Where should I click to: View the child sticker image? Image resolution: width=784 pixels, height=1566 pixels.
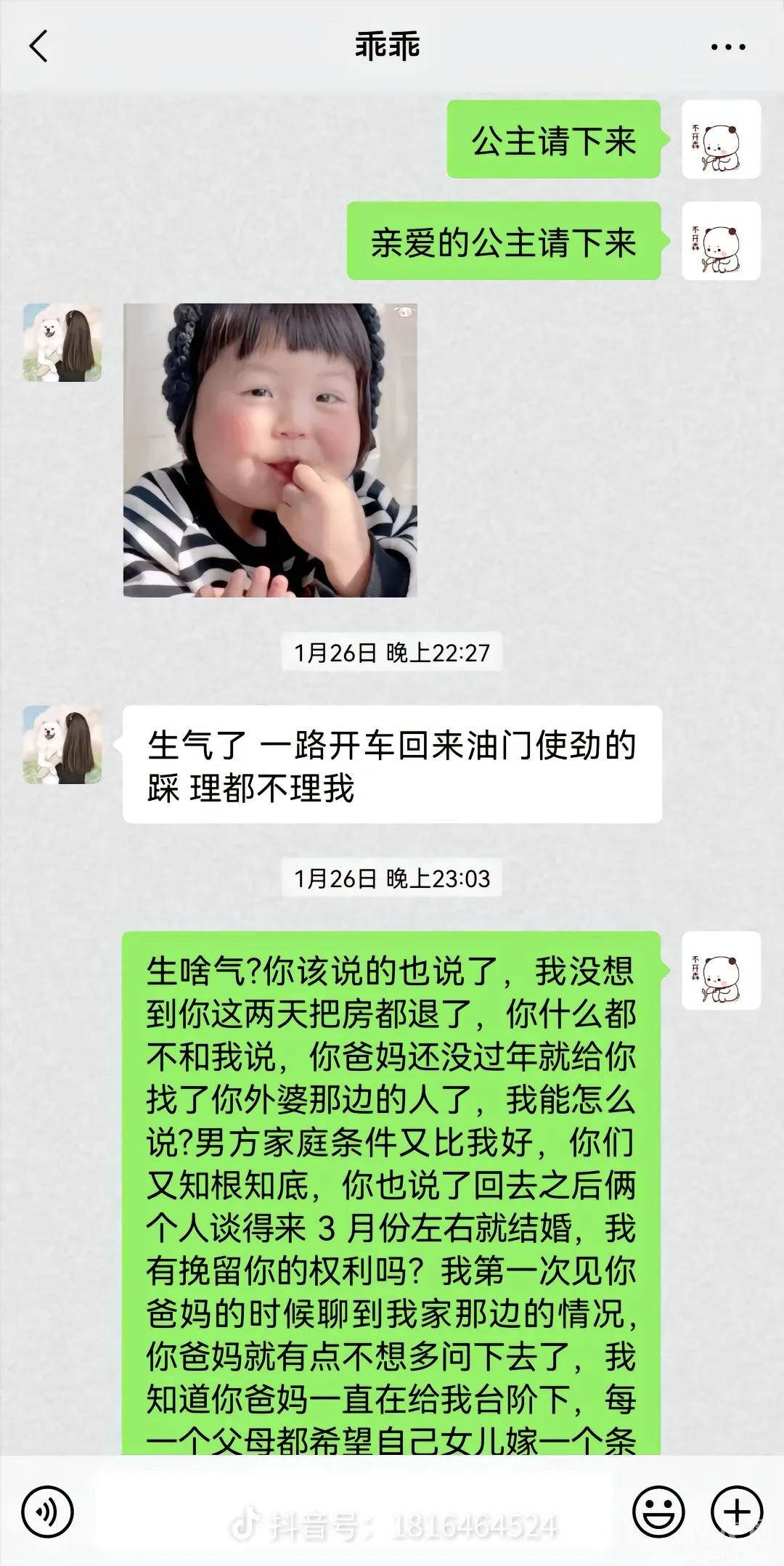click(270, 450)
